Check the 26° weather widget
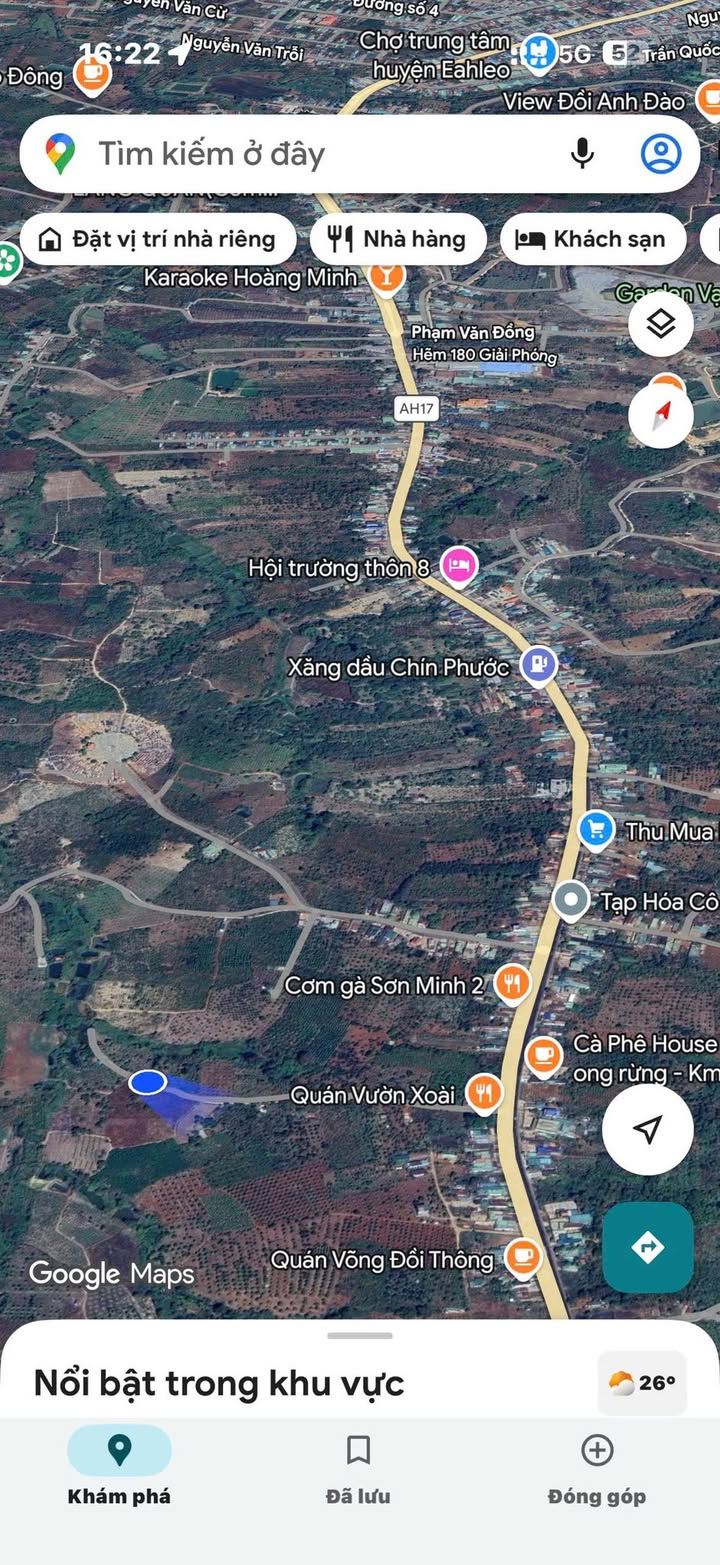This screenshot has height=1565, width=720. click(x=642, y=1383)
